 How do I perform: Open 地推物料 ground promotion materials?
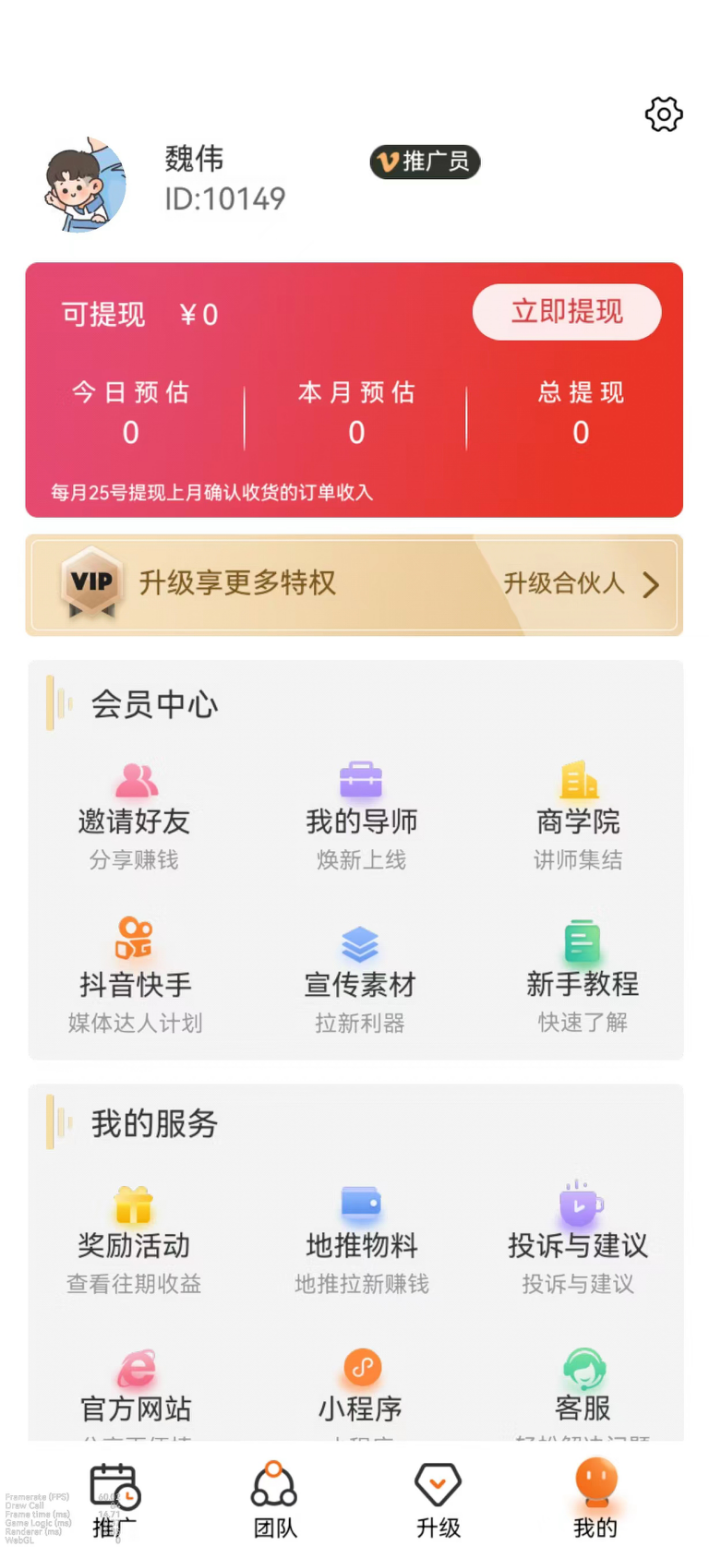(x=361, y=1236)
